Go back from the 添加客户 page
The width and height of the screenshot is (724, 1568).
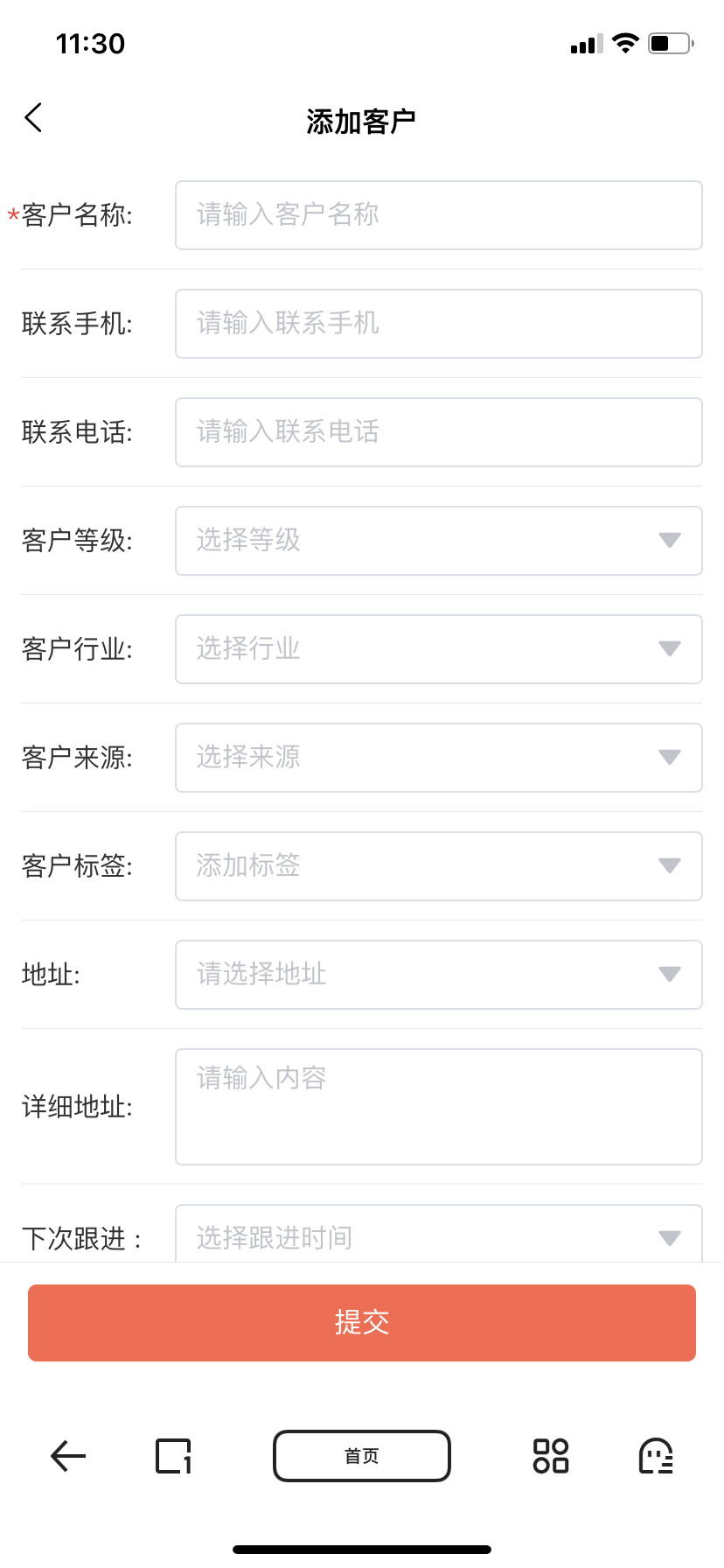point(33,117)
